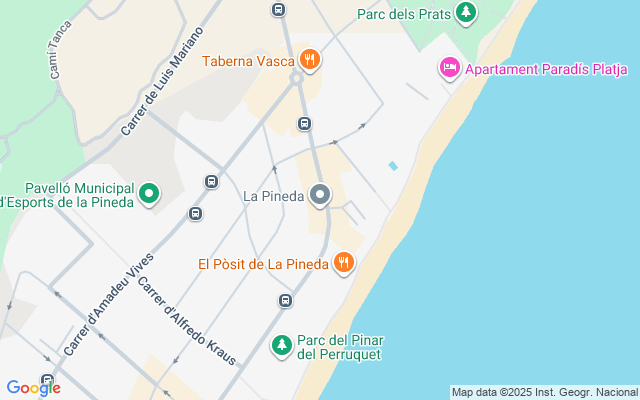640x400 pixels.
Task: Select the Pavelló Municipal d'Esports pin
Action: pos(149,194)
